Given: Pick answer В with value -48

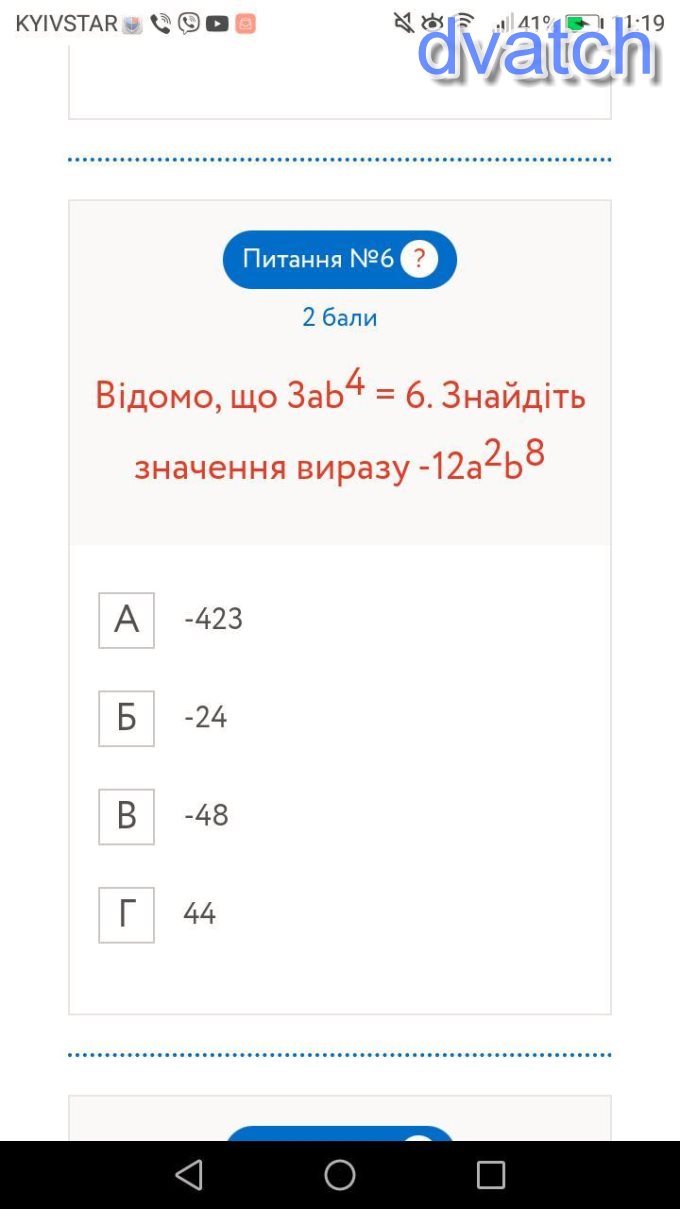Looking at the screenshot, I should 127,816.
